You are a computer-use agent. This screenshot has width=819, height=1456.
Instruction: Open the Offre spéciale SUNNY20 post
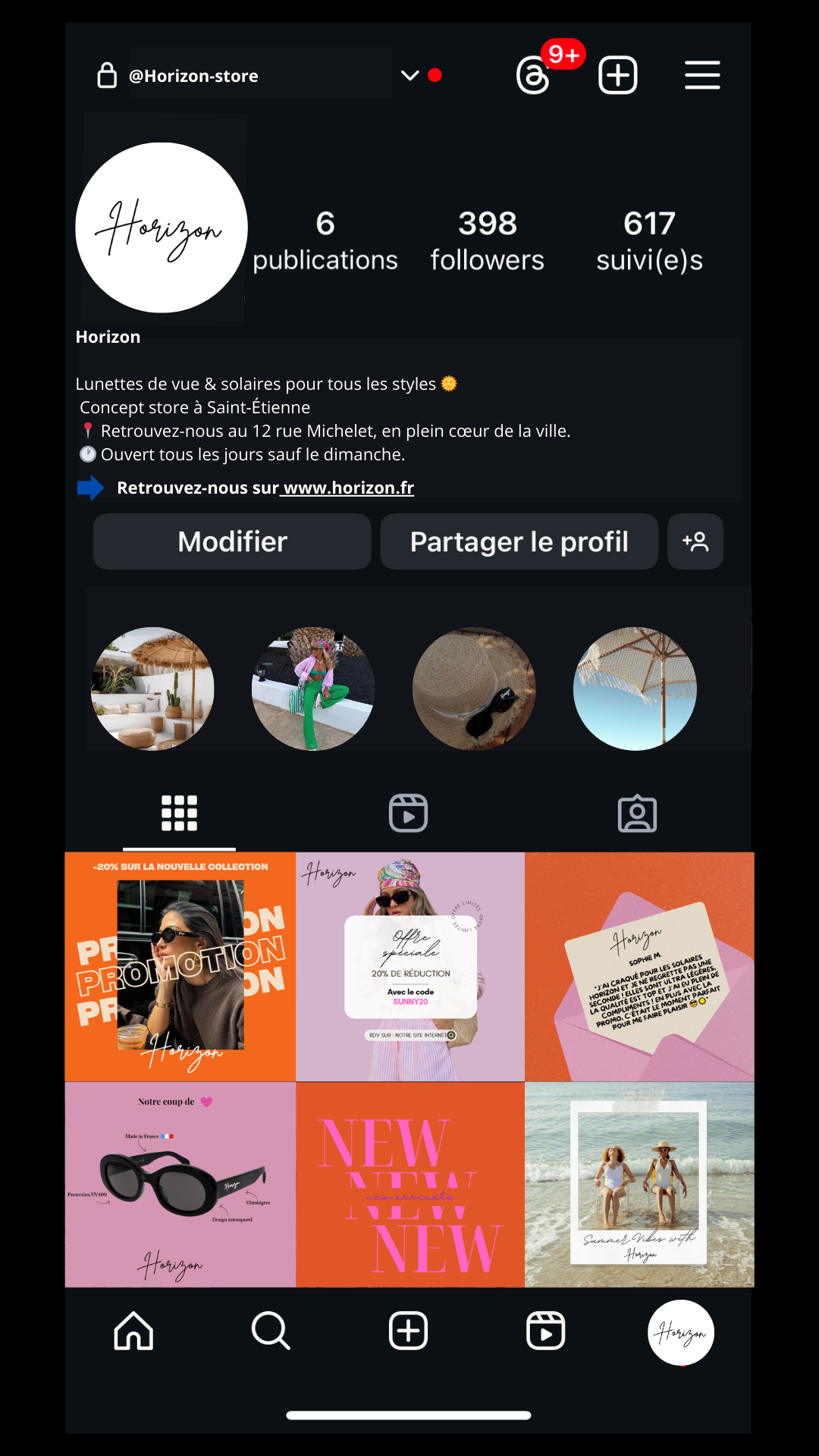click(410, 967)
